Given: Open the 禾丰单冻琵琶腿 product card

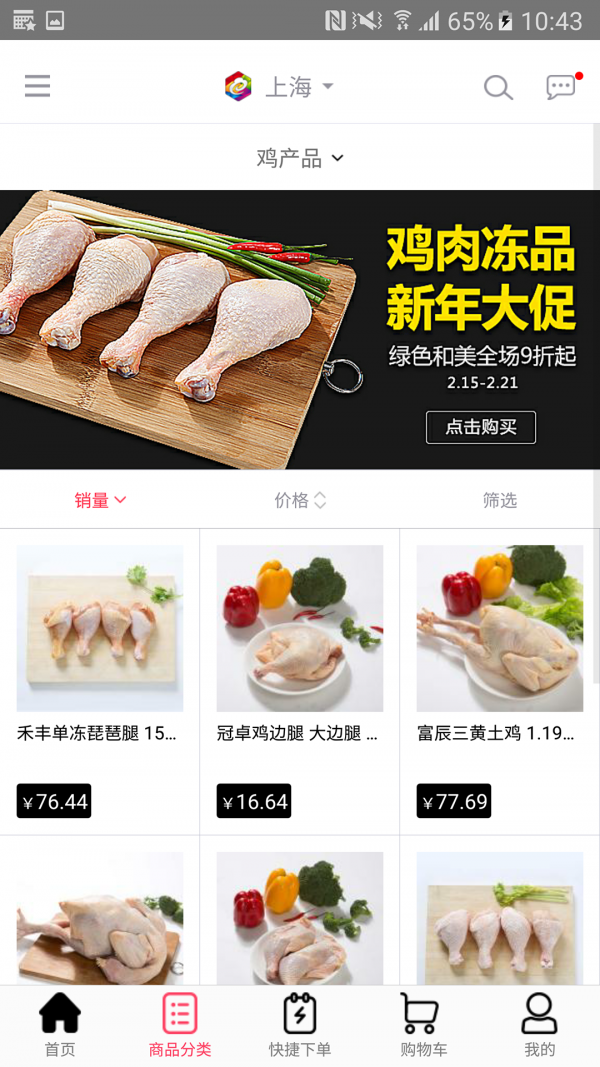Looking at the screenshot, I should [x=100, y=680].
